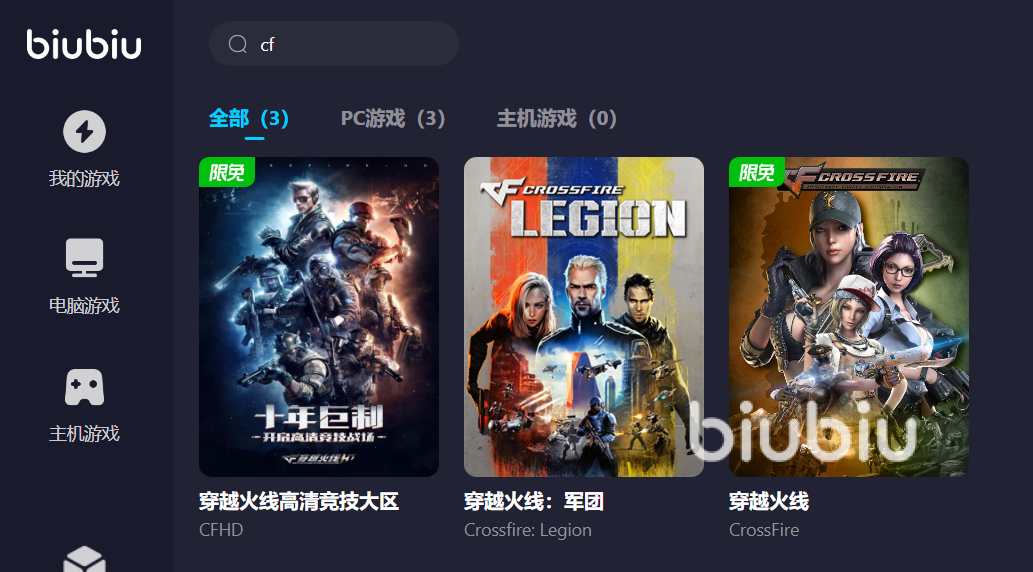Open 穿越火线高清竞技大区 CFHD game card
This screenshot has width=1033, height=572.
coord(319,316)
